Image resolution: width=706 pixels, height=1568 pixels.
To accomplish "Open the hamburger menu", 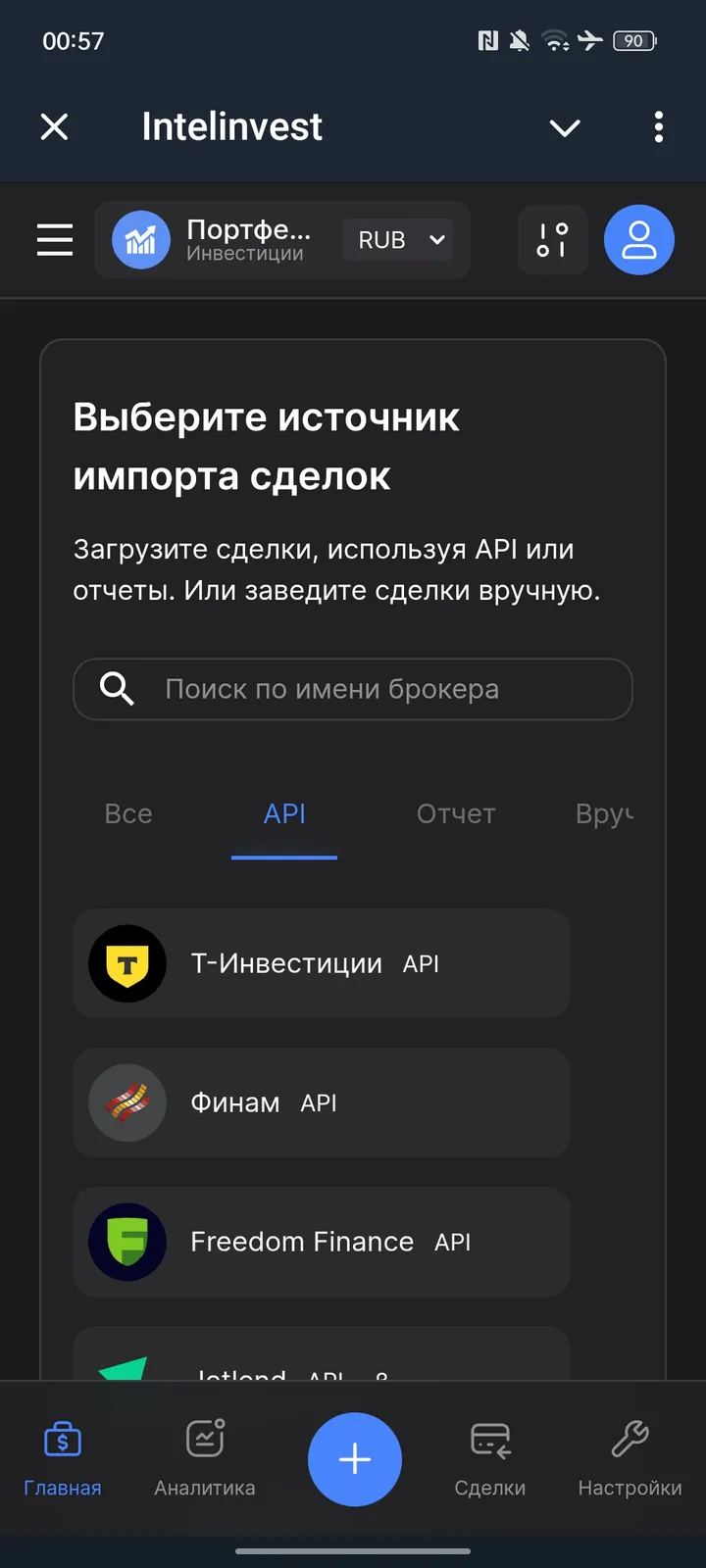I will 55,239.
